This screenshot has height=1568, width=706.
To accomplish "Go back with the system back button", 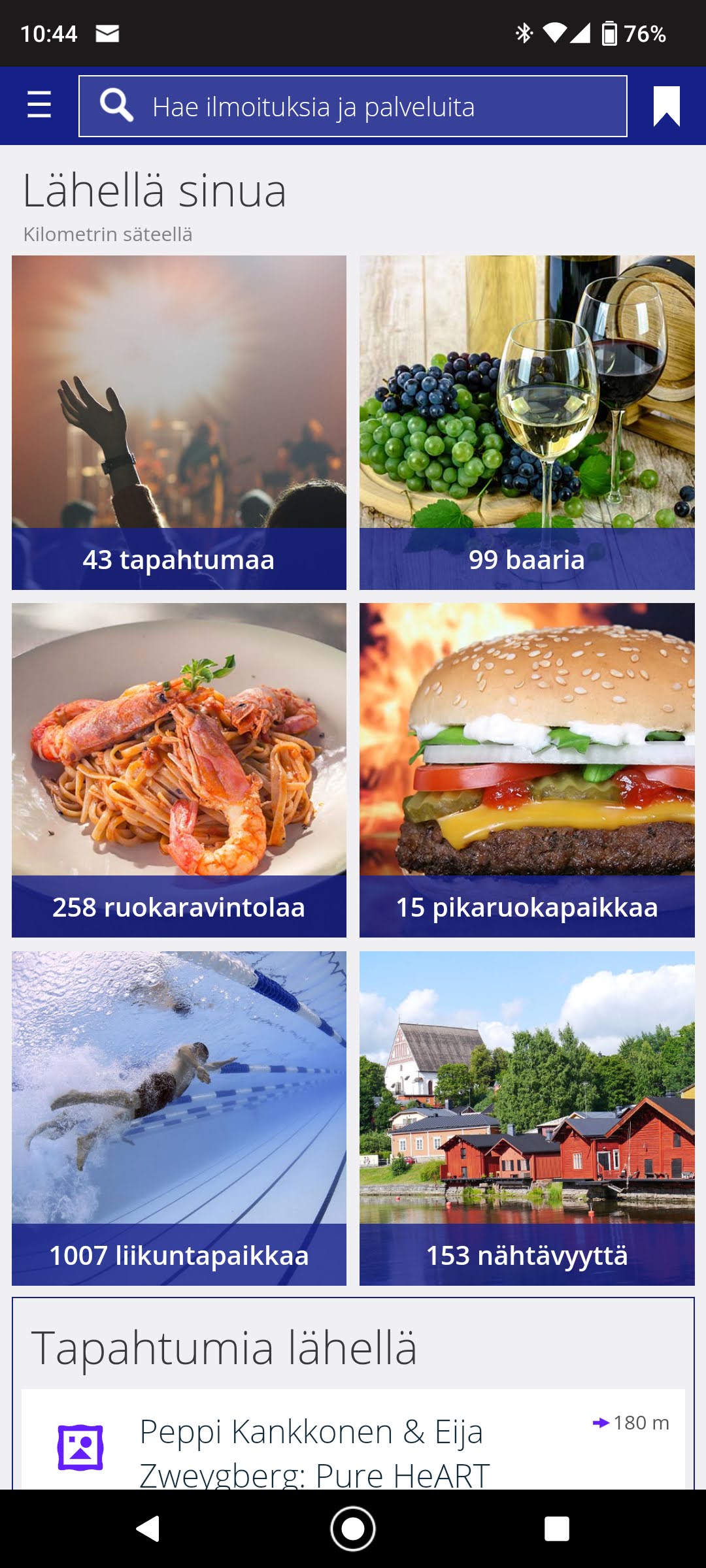I will [148, 1529].
